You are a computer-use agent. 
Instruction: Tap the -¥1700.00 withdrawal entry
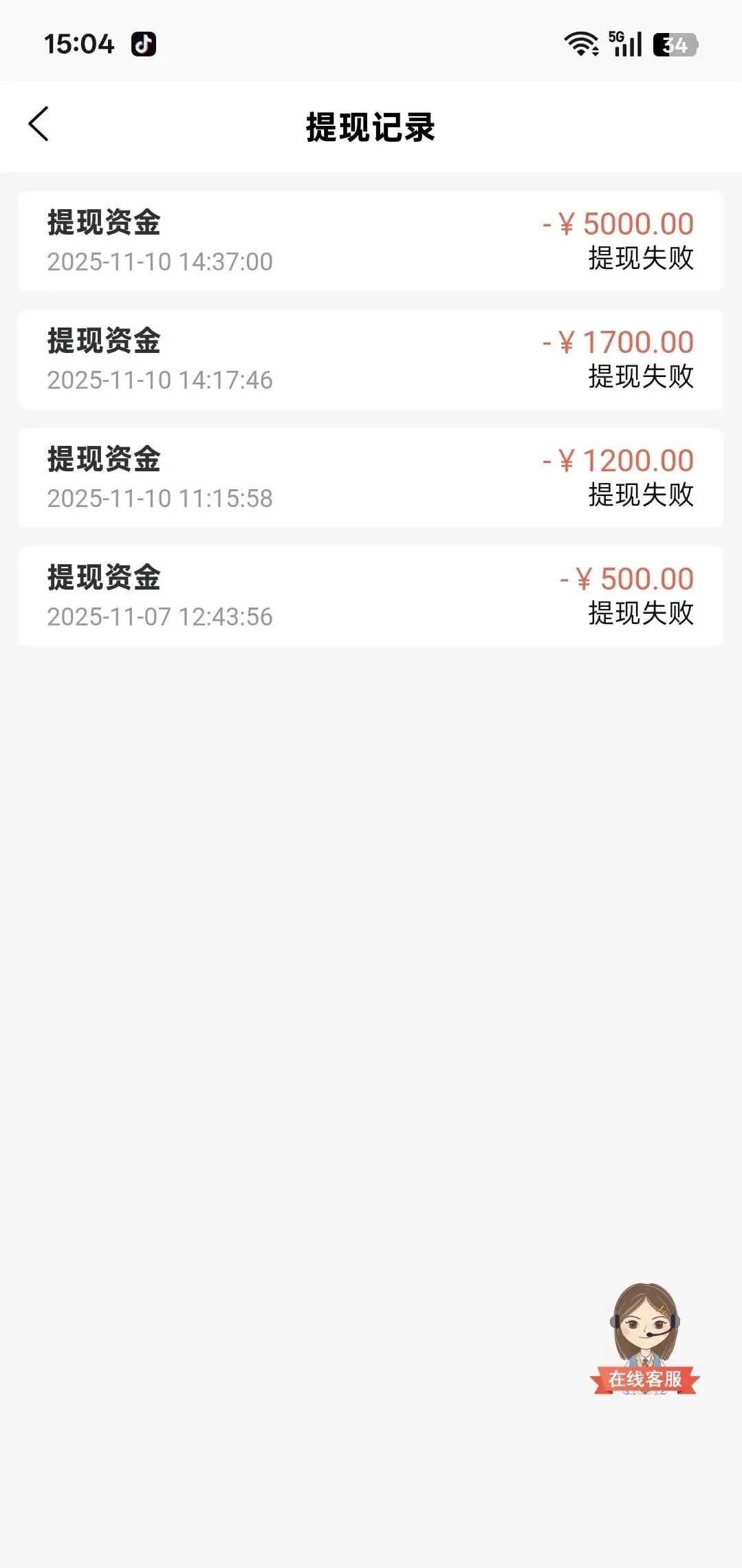click(x=371, y=359)
